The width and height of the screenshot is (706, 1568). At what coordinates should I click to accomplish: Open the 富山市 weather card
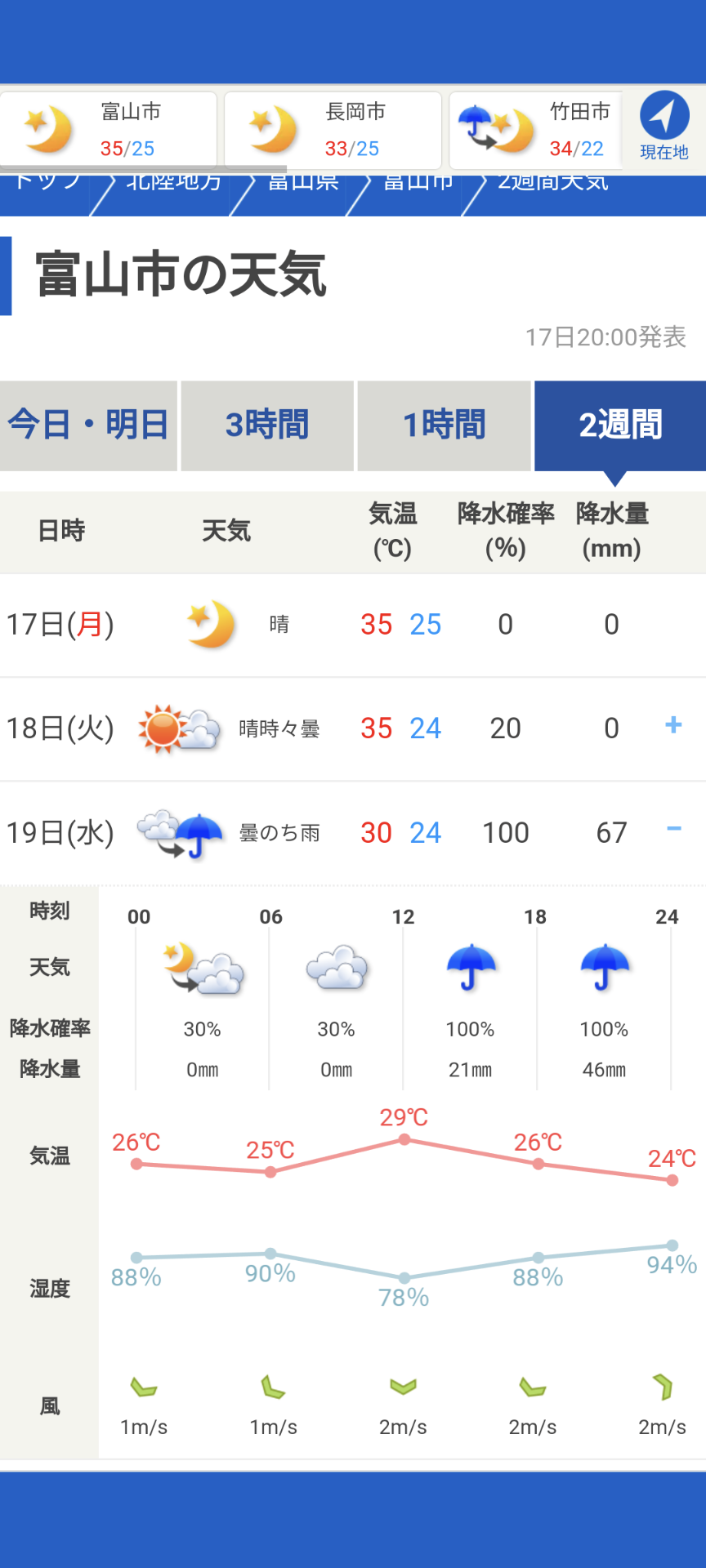pyautogui.click(x=109, y=130)
